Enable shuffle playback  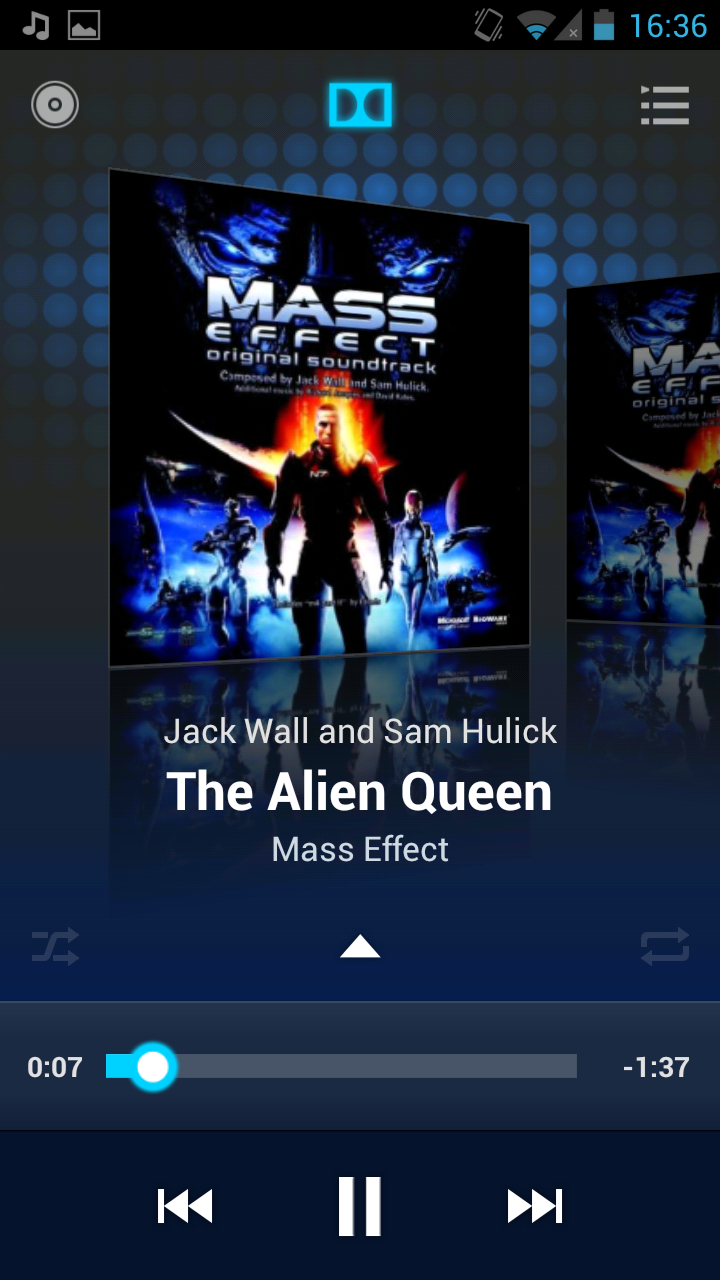click(x=55, y=946)
